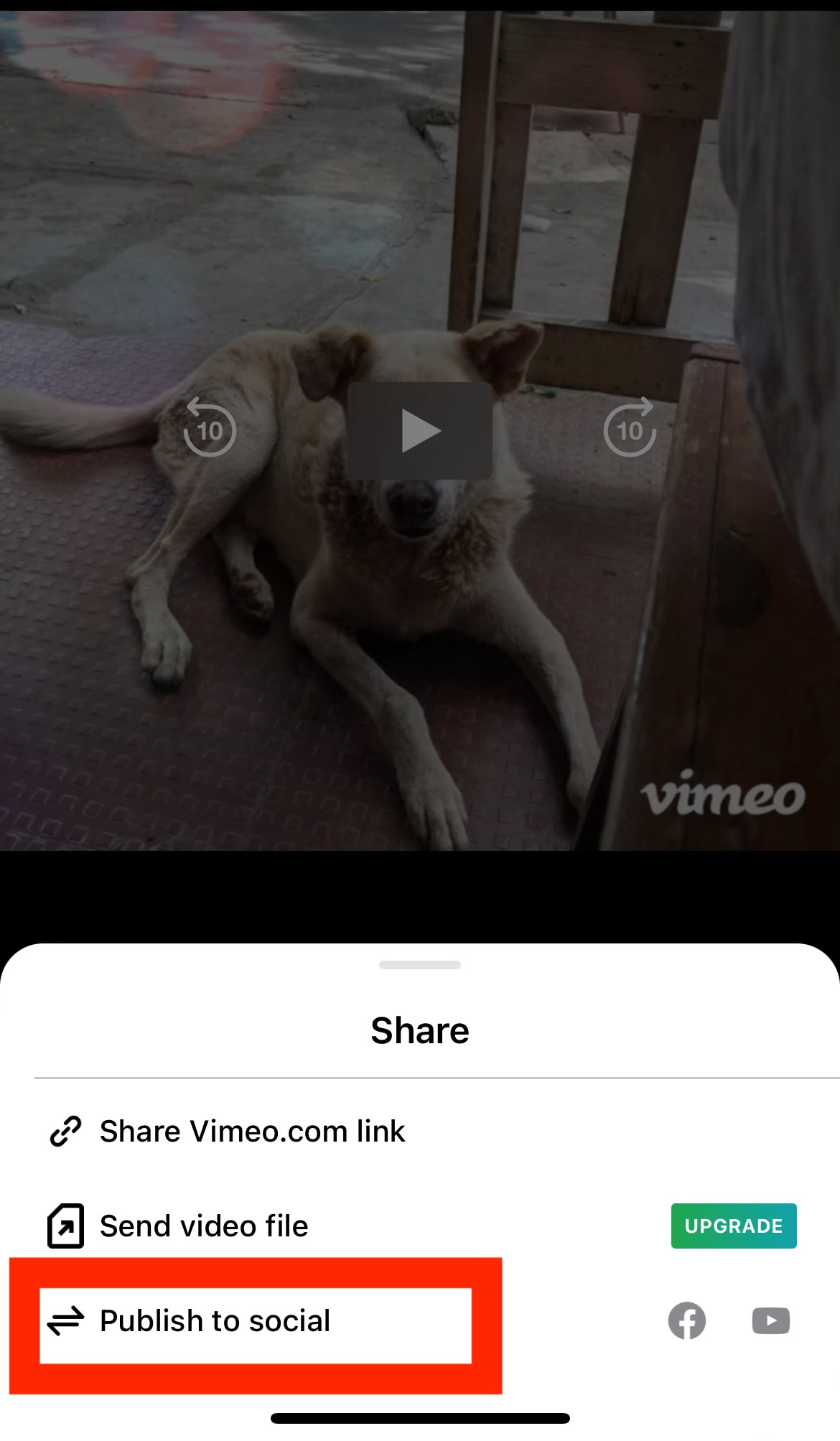Tap the YouTube icon

point(770,1320)
